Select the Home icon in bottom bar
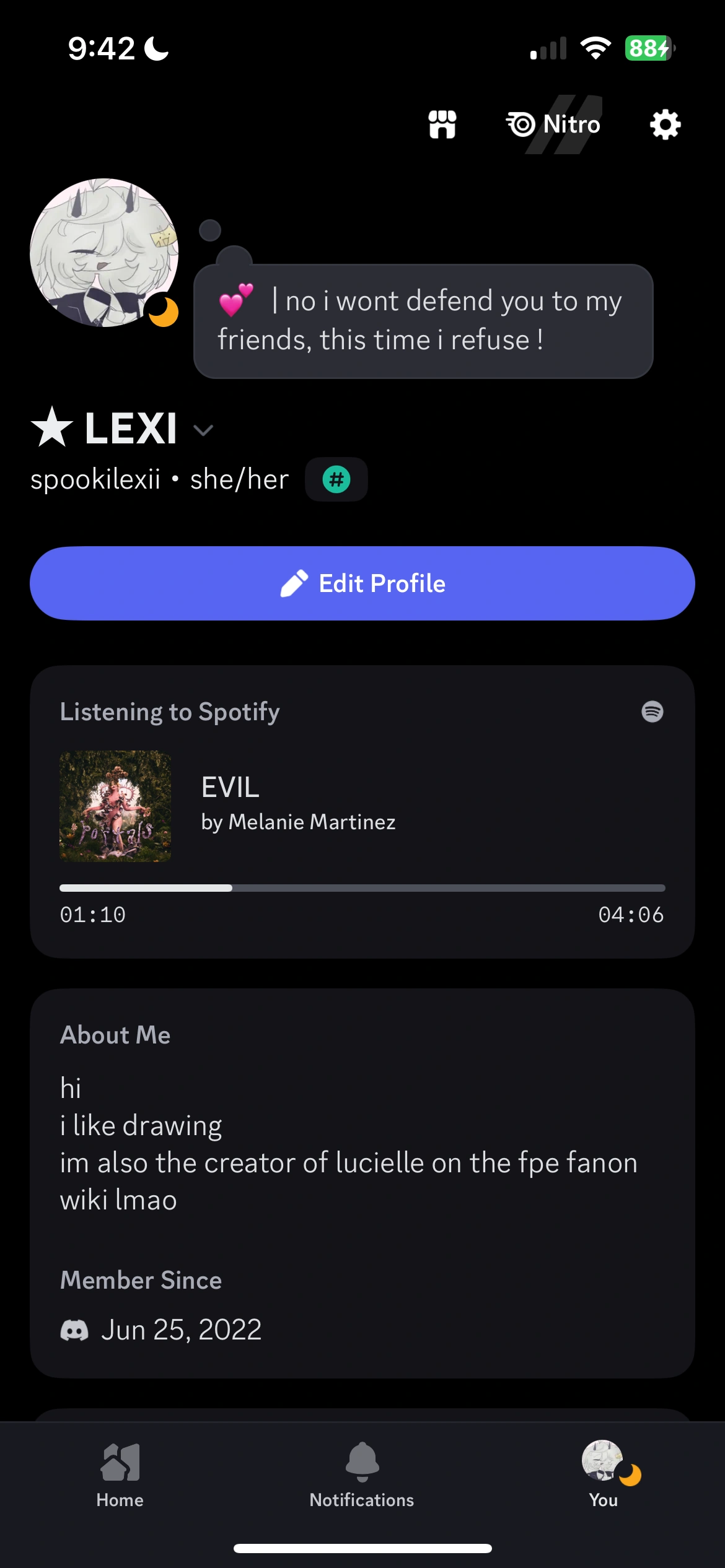Image resolution: width=725 pixels, height=1568 pixels. point(120,1462)
